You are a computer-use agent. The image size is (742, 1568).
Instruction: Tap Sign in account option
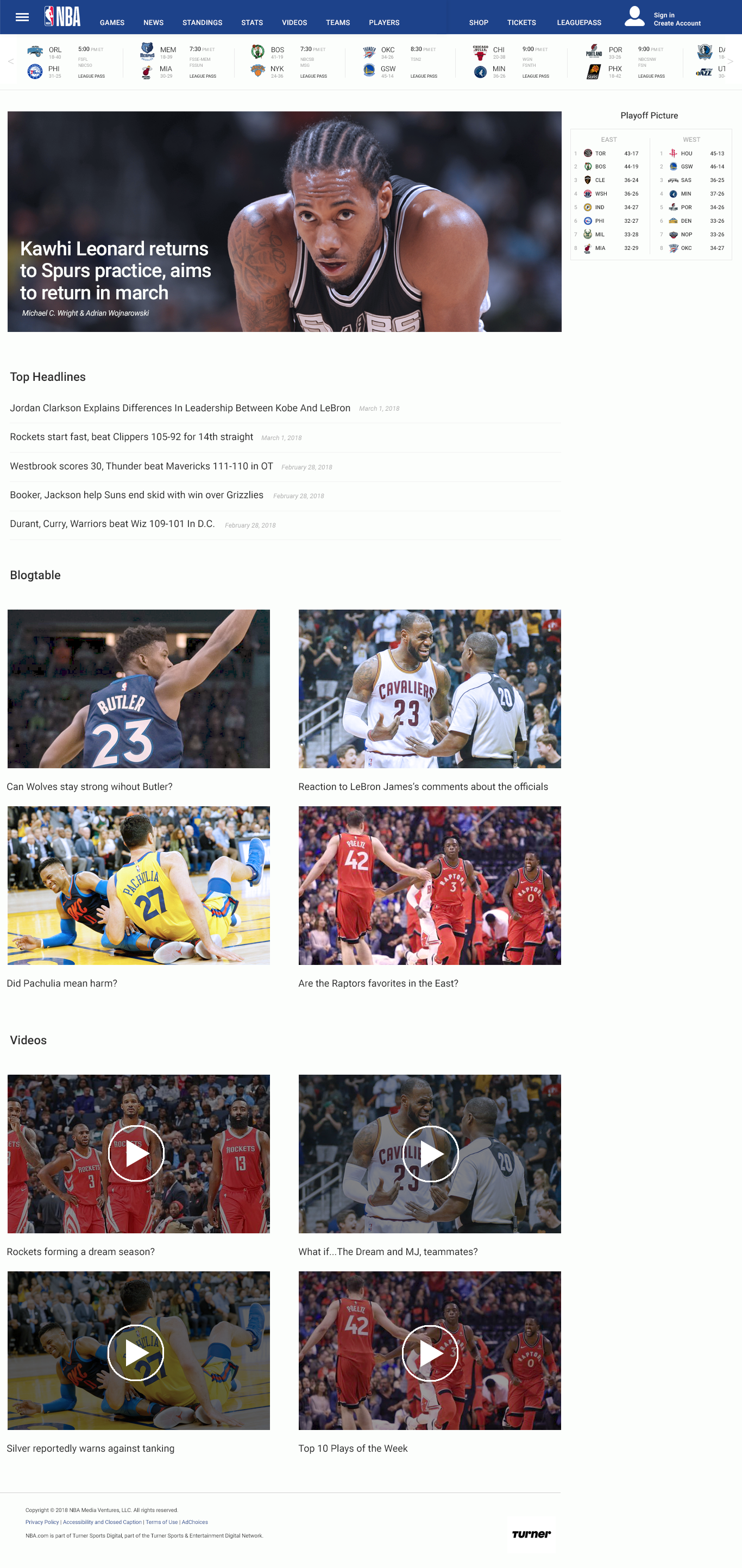pos(663,15)
